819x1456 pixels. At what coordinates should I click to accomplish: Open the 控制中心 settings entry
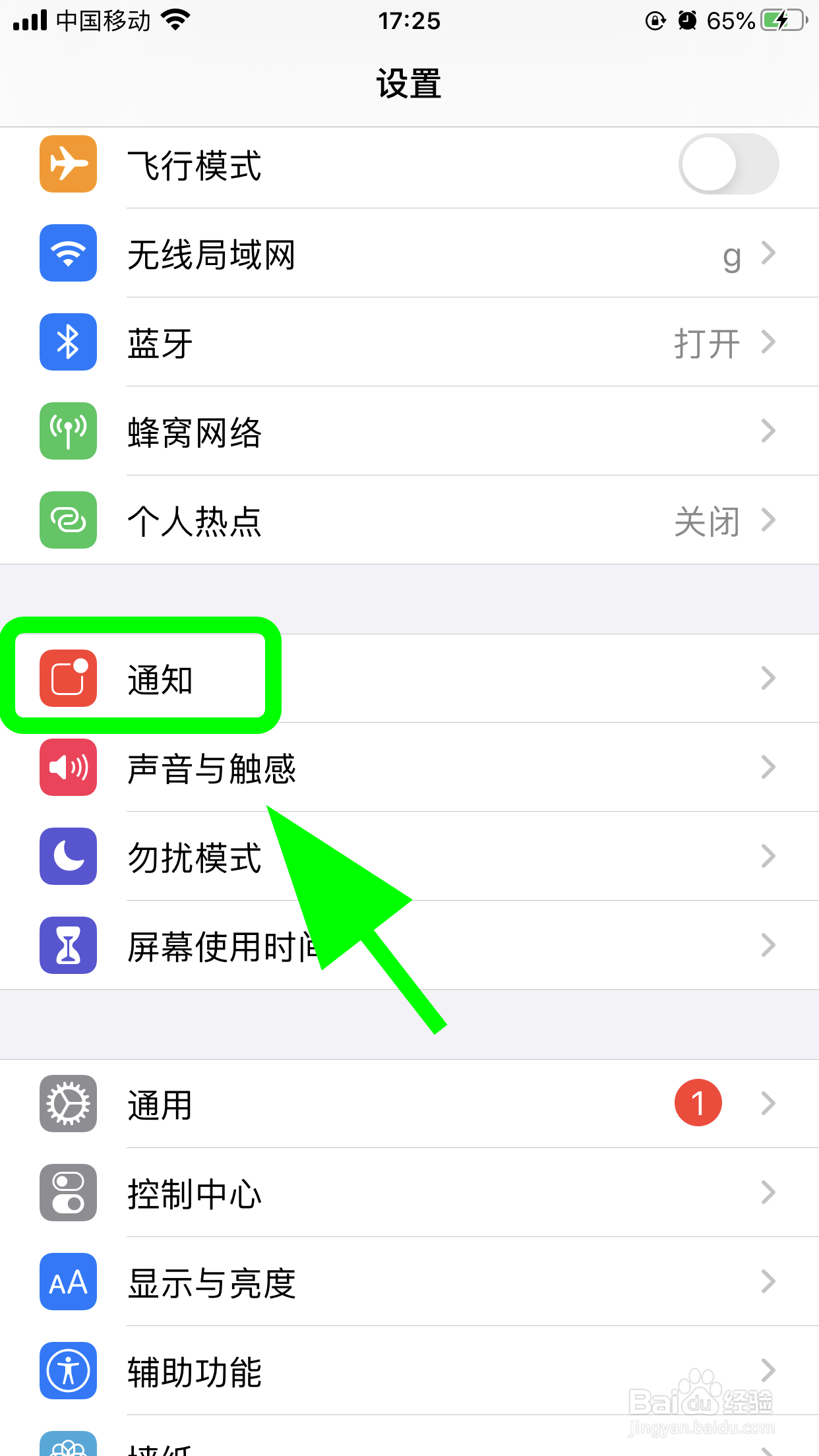[x=409, y=1192]
